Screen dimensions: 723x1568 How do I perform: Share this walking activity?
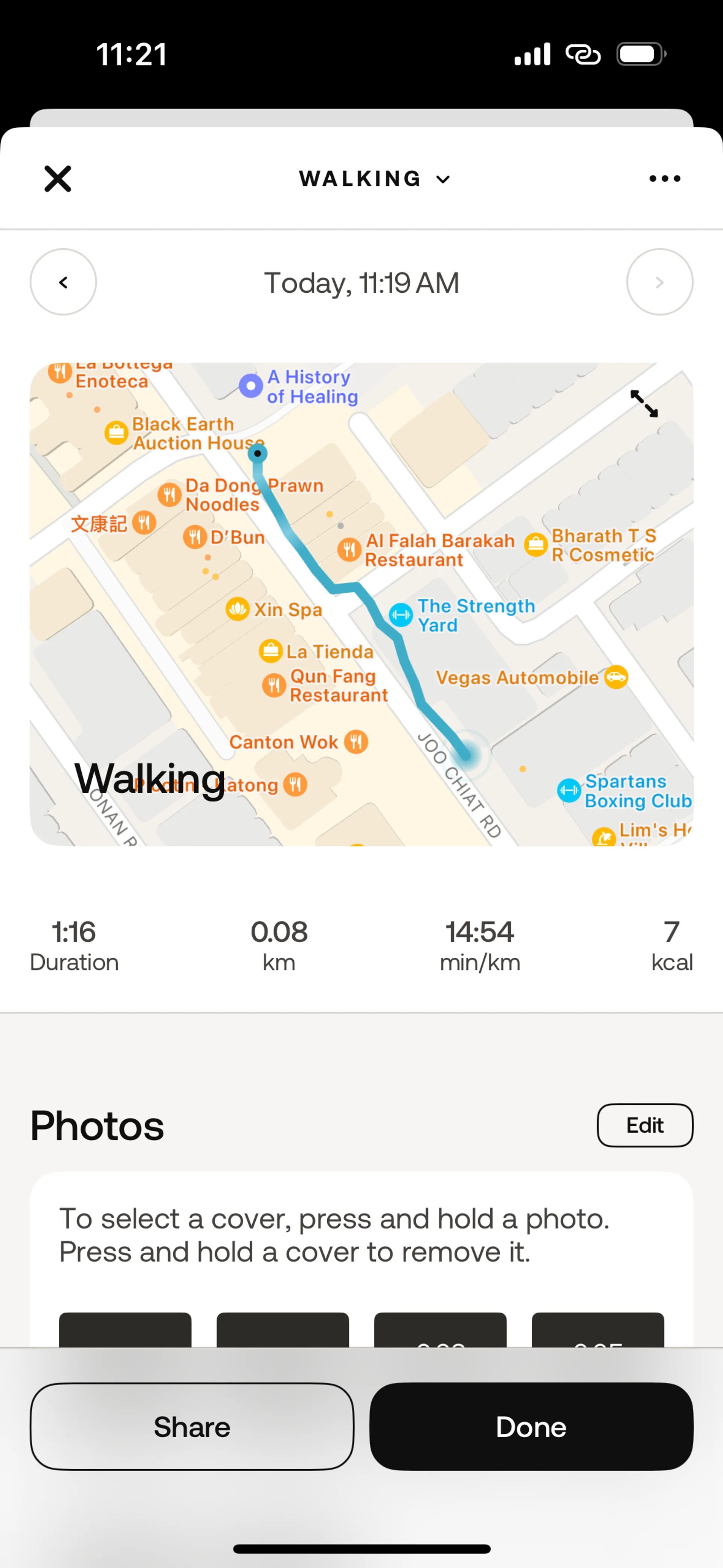192,1426
